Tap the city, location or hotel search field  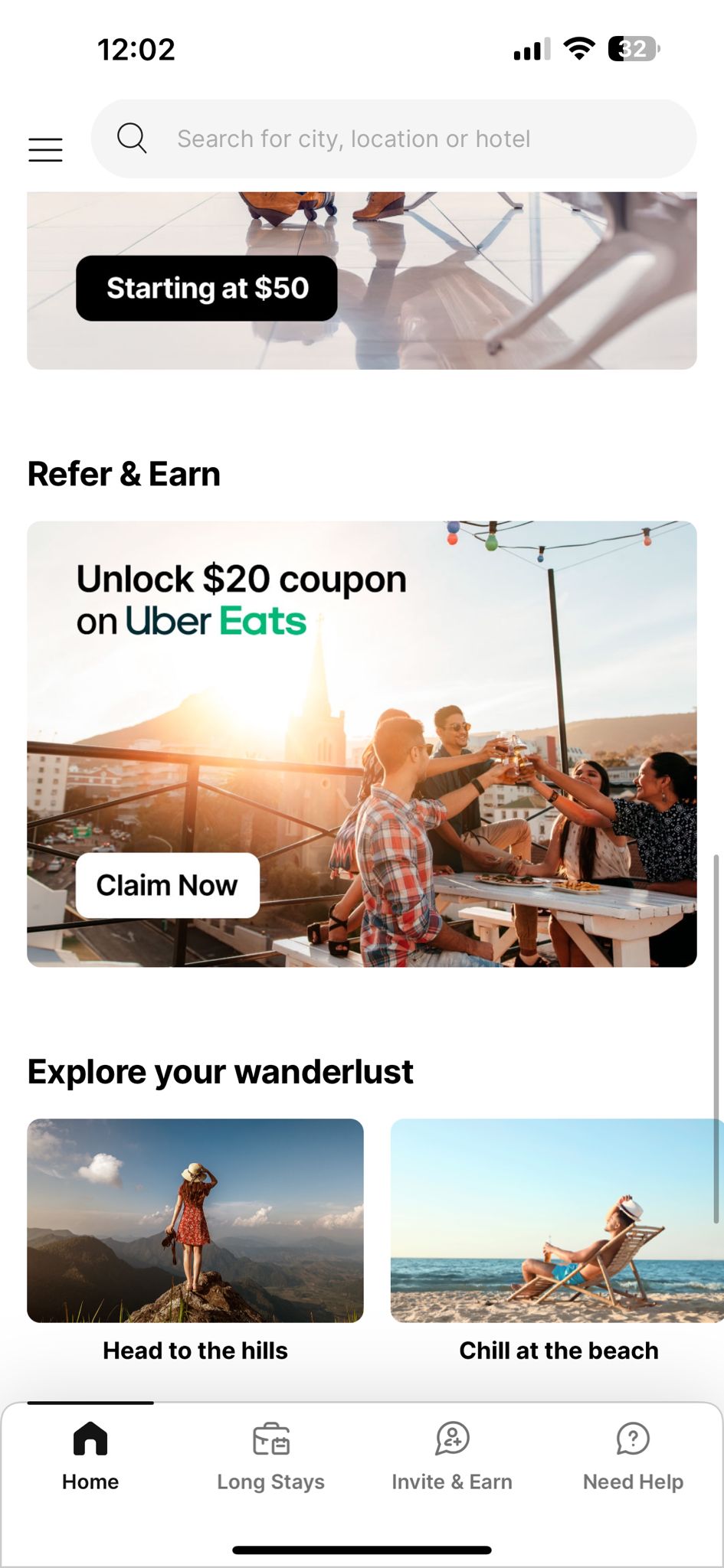pos(393,139)
